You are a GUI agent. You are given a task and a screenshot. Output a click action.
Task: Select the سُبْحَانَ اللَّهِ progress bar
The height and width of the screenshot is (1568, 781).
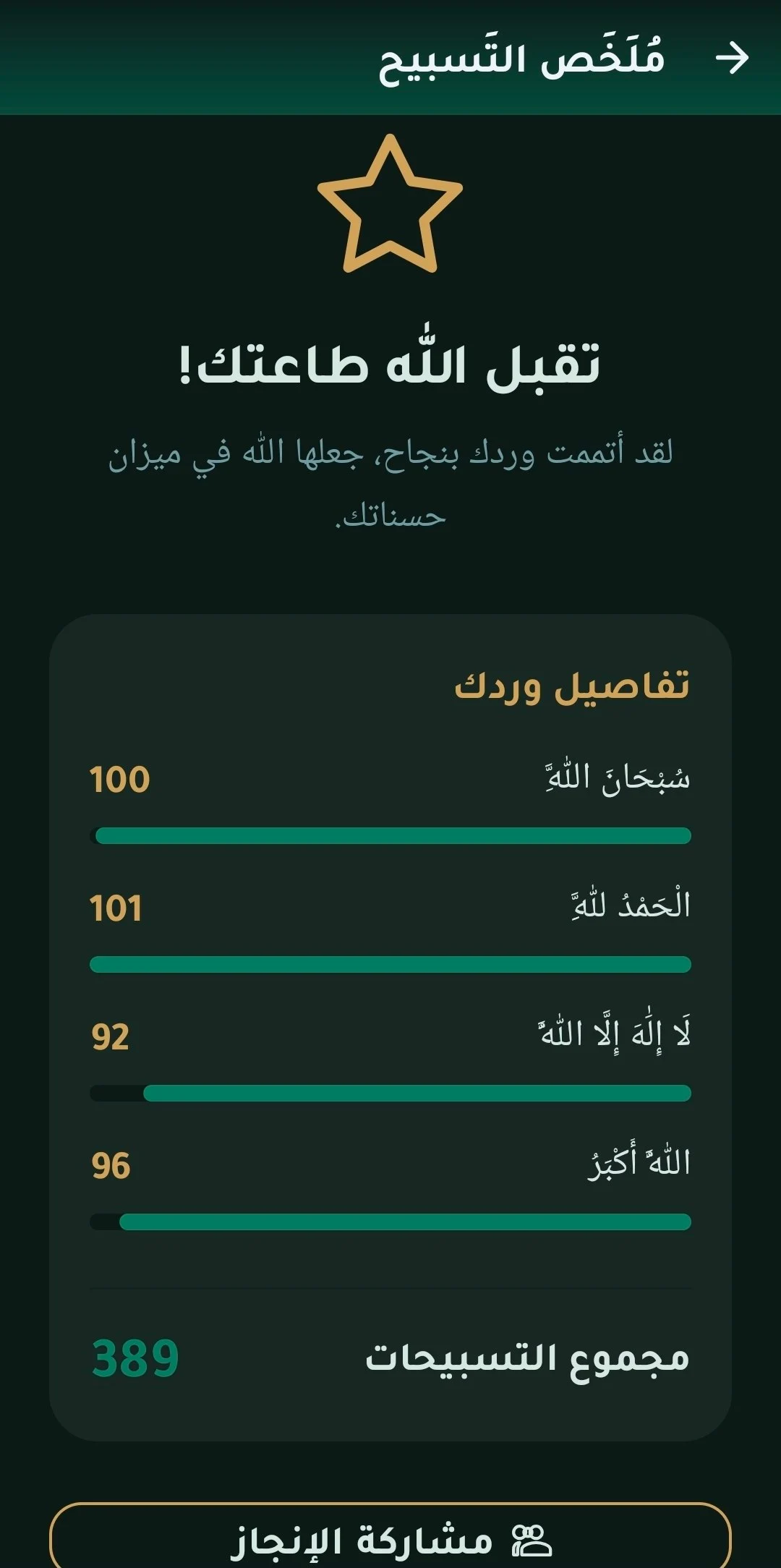pos(390,837)
